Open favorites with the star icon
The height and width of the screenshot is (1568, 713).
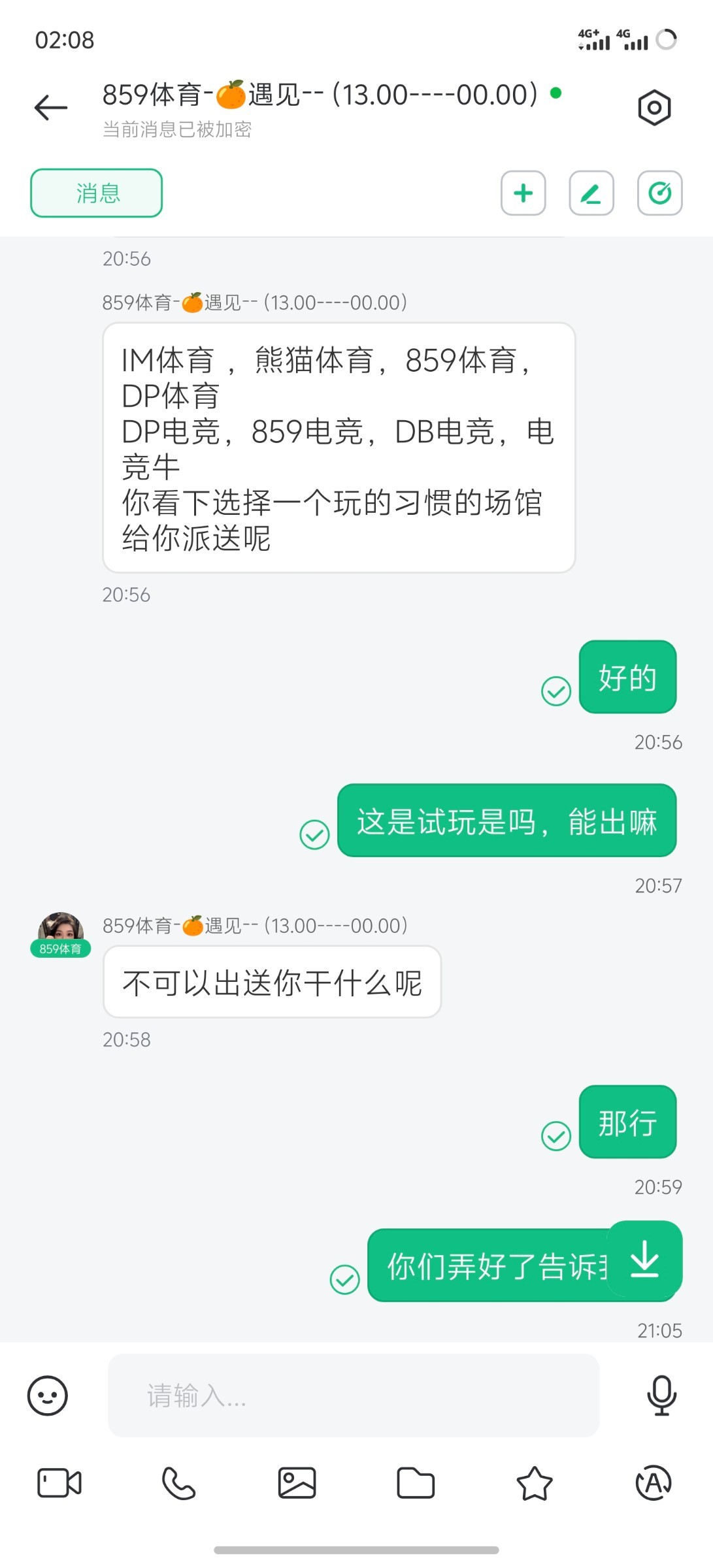535,1482
